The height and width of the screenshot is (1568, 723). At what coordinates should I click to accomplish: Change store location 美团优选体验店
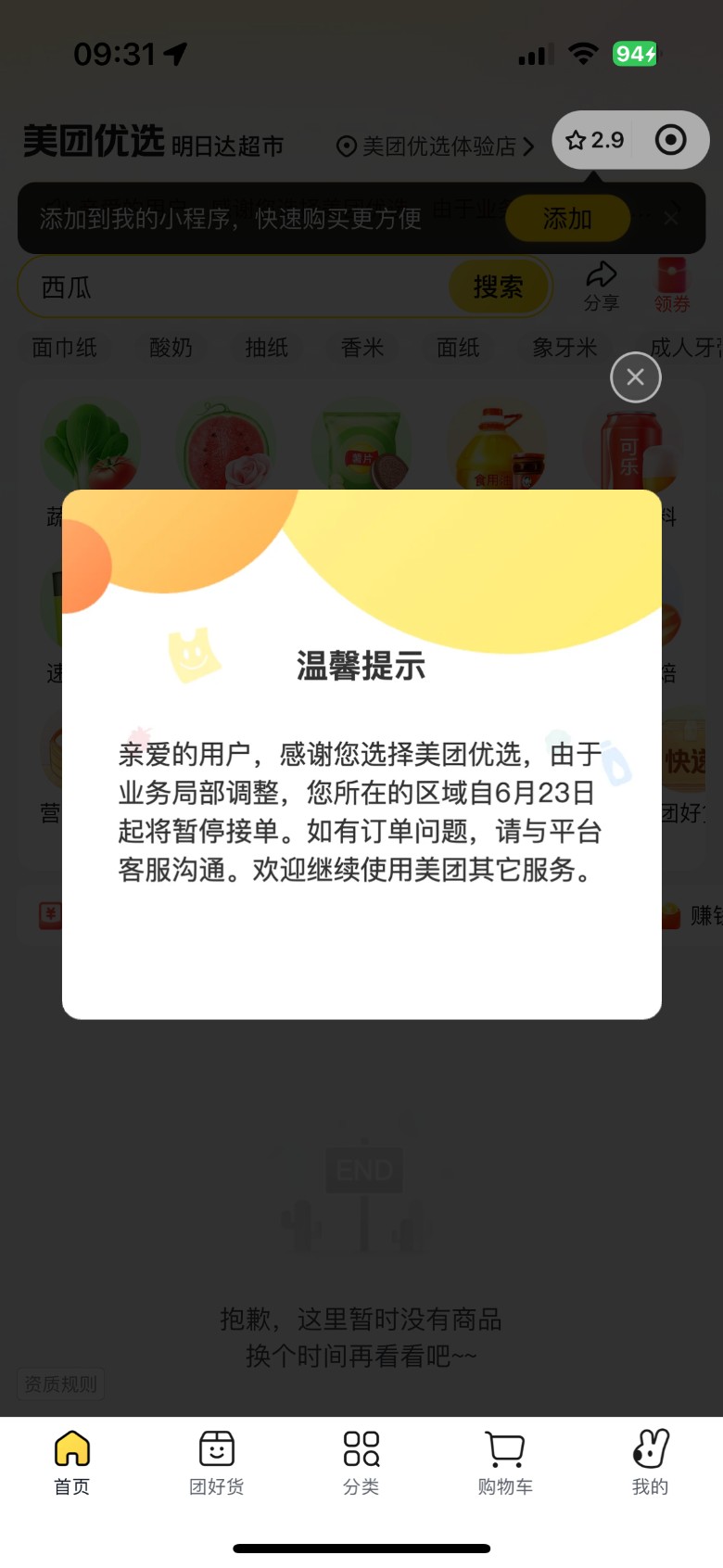[436, 147]
